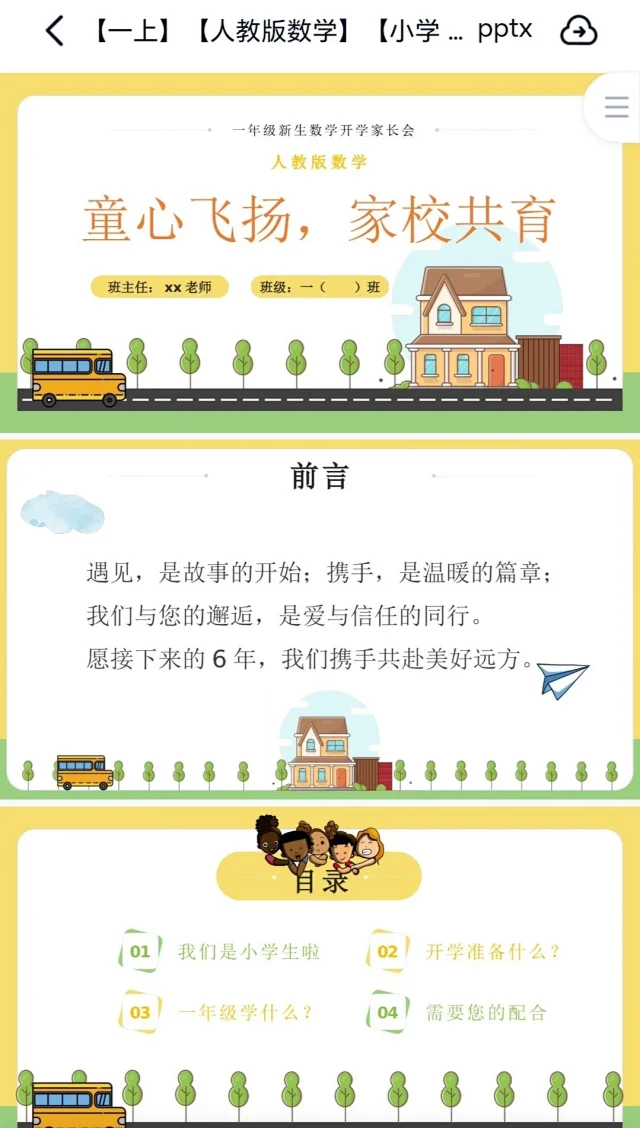Save the file to cloud

(579, 32)
